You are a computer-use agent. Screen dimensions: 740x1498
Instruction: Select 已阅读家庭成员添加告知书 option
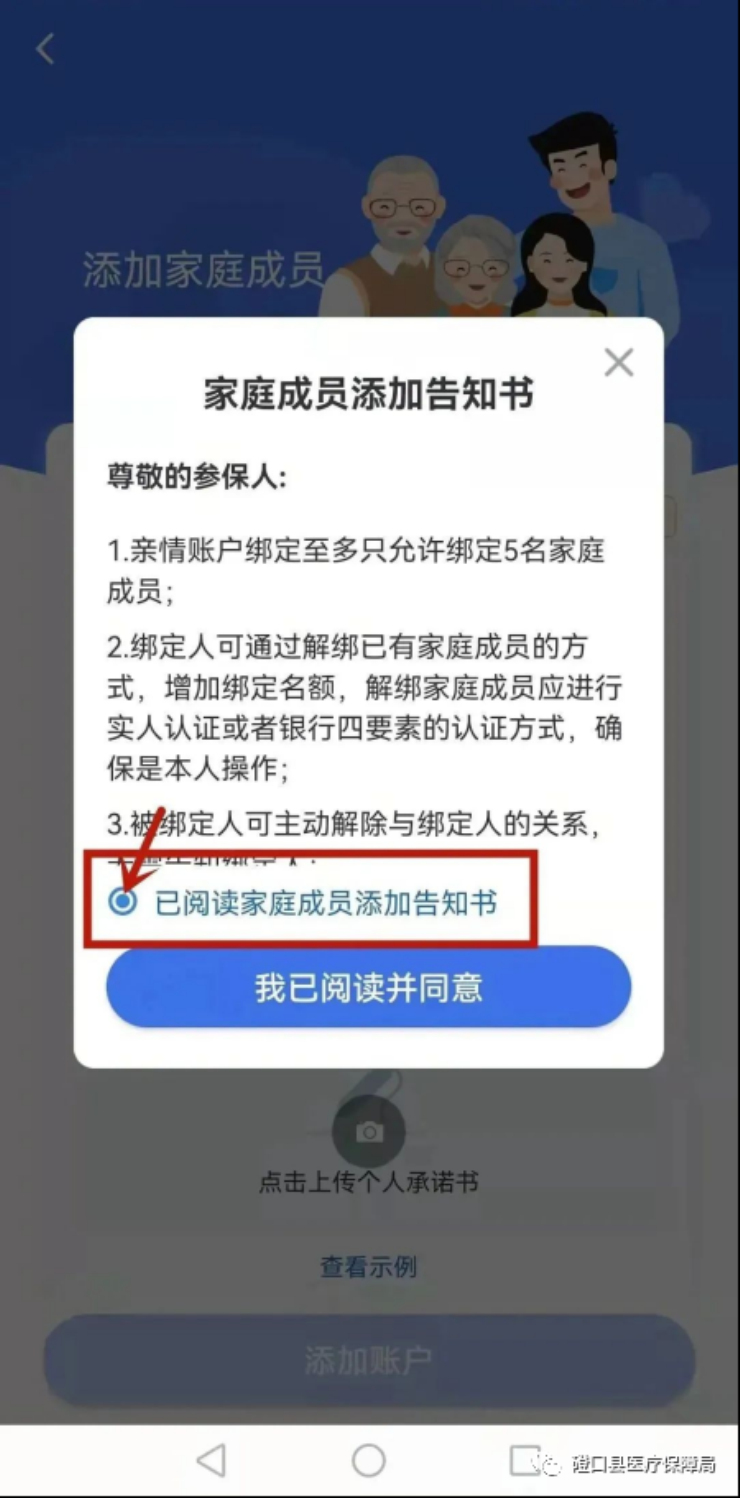pyautogui.click(x=123, y=902)
